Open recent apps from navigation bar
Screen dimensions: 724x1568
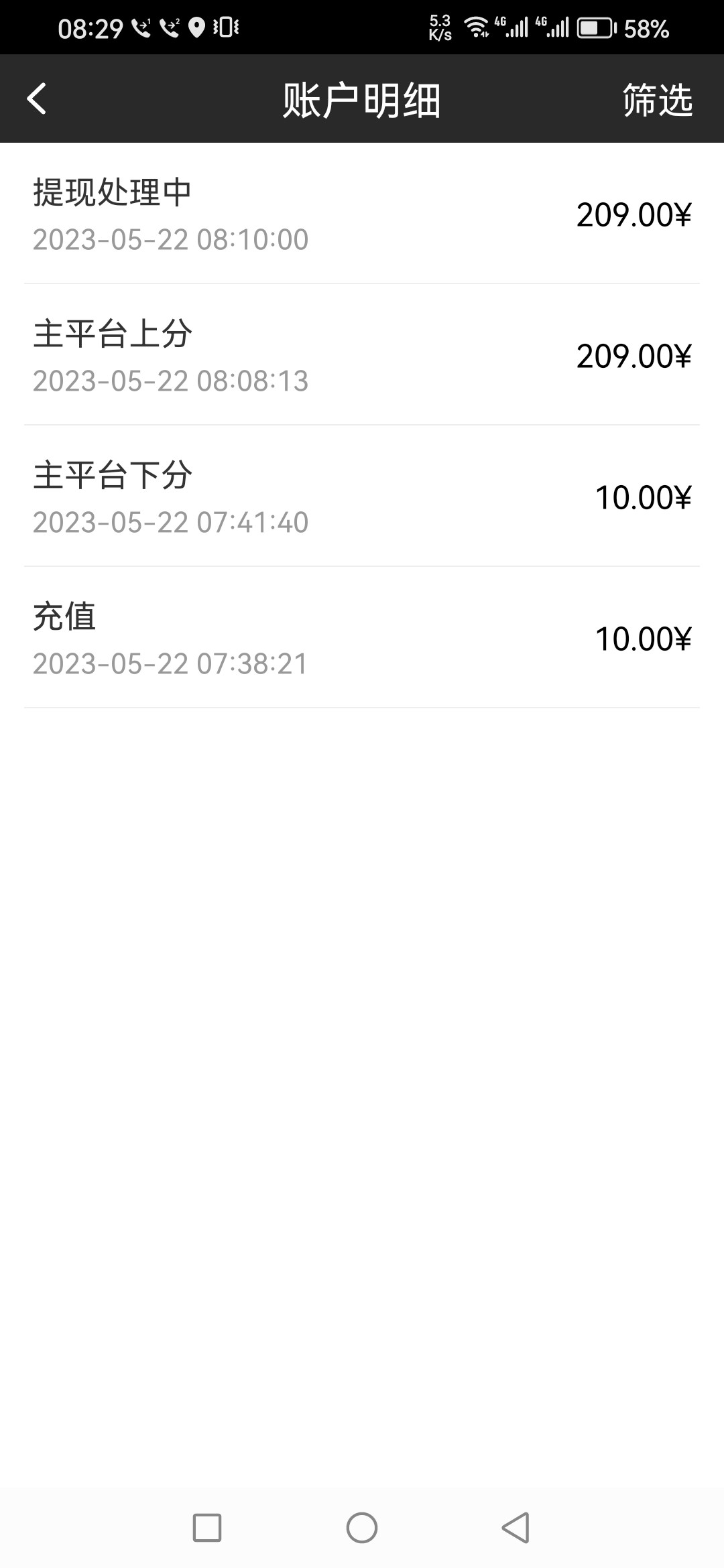[207, 1528]
